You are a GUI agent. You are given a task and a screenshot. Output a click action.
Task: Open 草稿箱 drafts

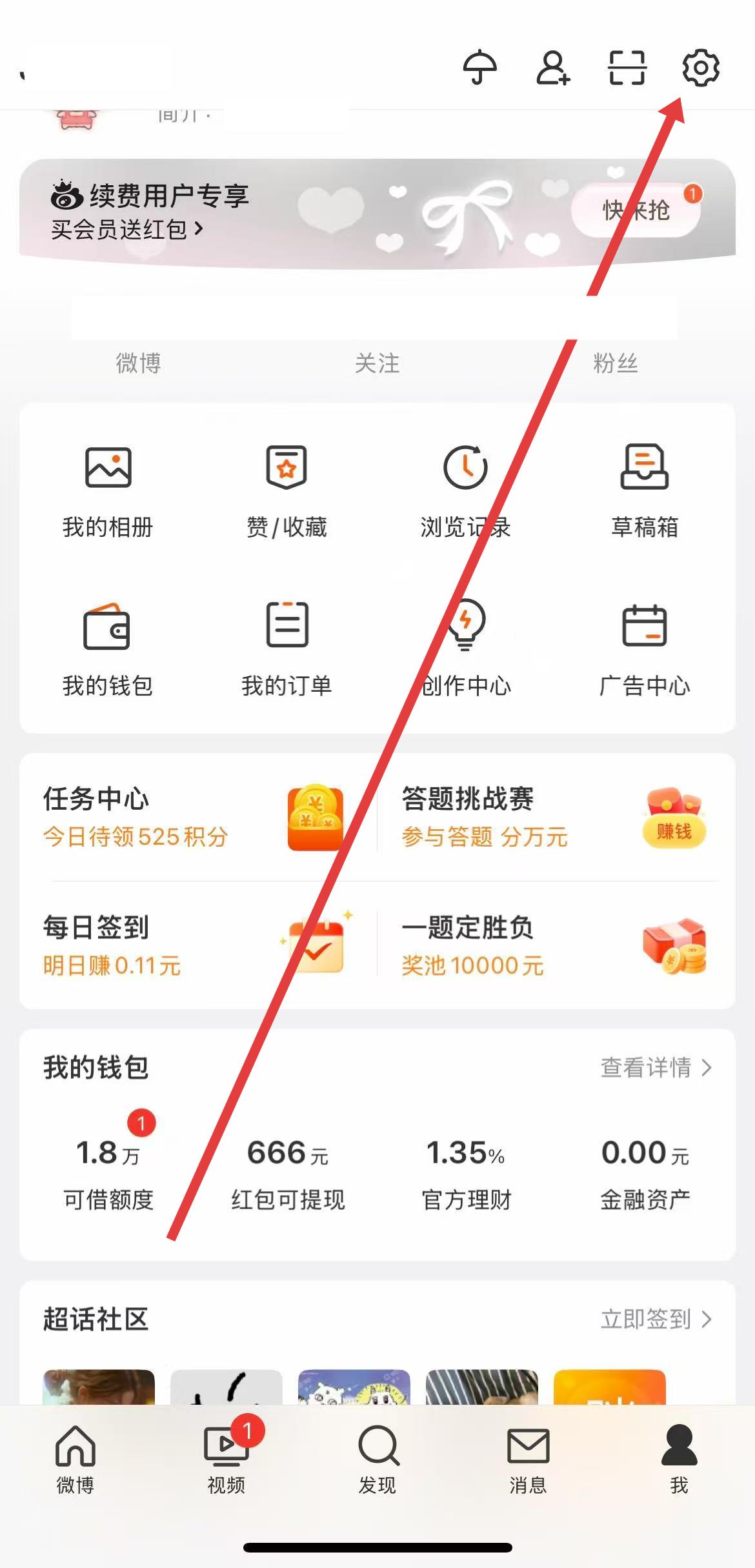point(644,490)
